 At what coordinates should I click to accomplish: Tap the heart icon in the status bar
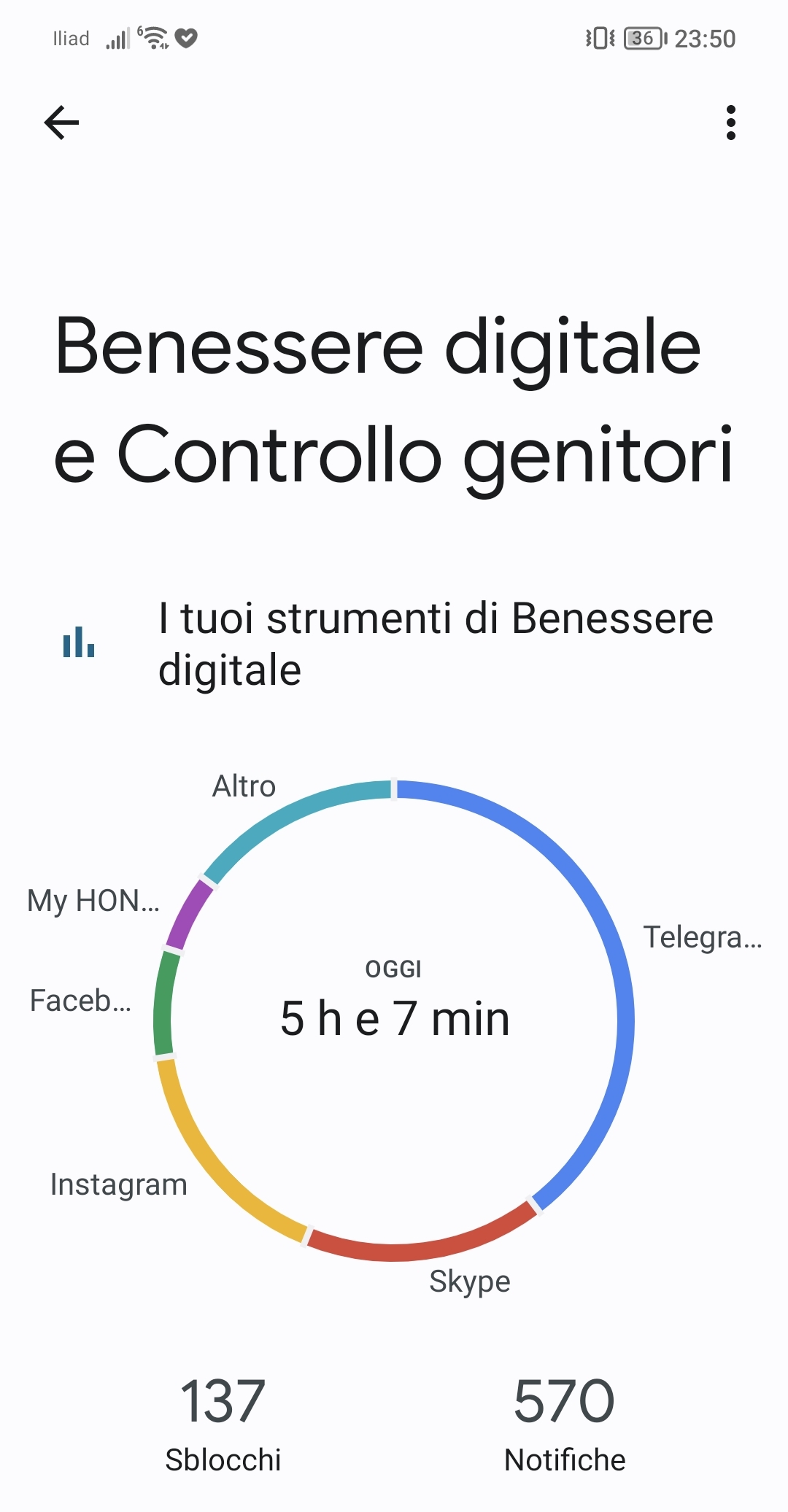pos(187,38)
